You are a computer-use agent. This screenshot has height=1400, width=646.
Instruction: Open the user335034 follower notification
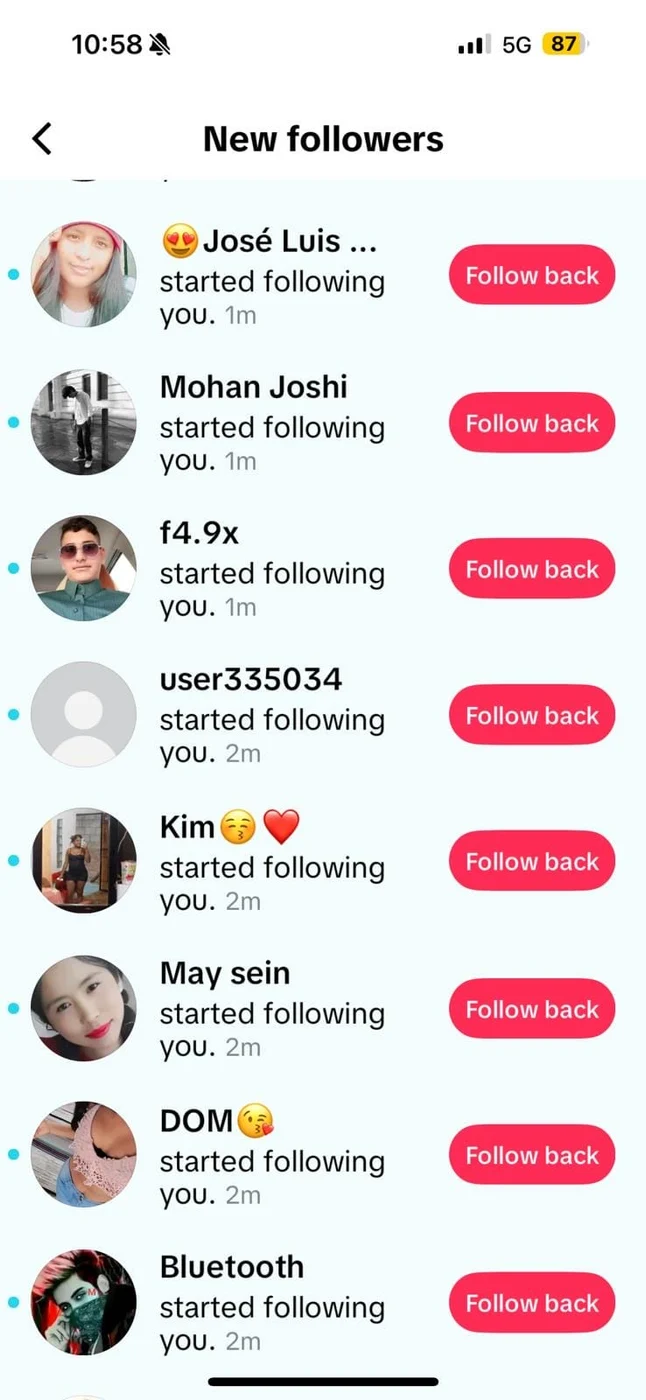272,716
